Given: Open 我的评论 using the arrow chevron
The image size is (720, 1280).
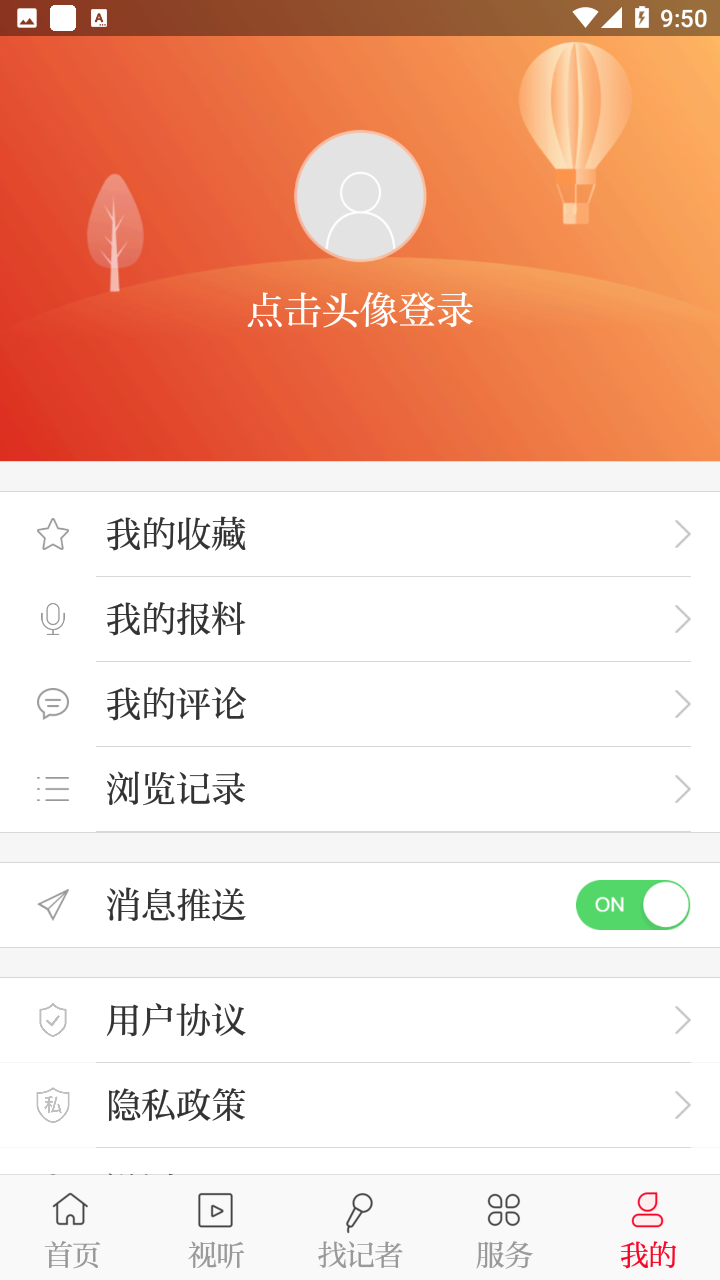Looking at the screenshot, I should (x=682, y=704).
